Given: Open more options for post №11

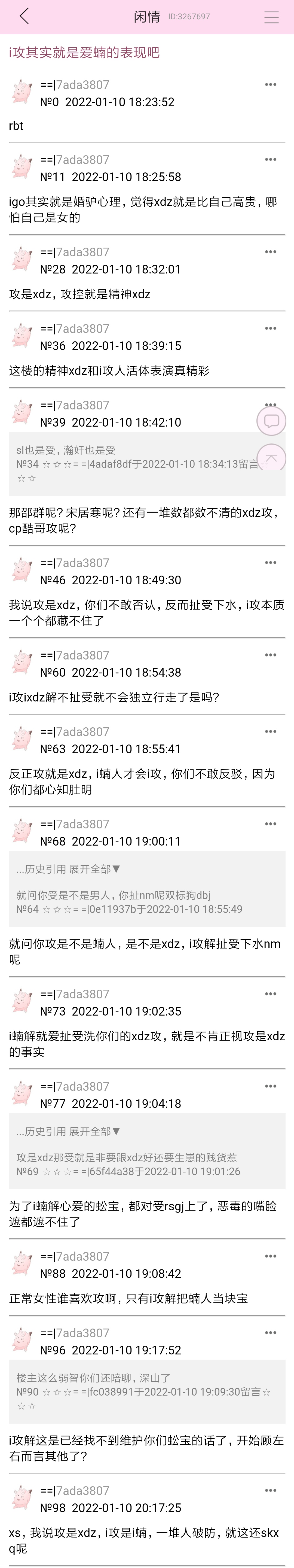Looking at the screenshot, I should [x=271, y=159].
